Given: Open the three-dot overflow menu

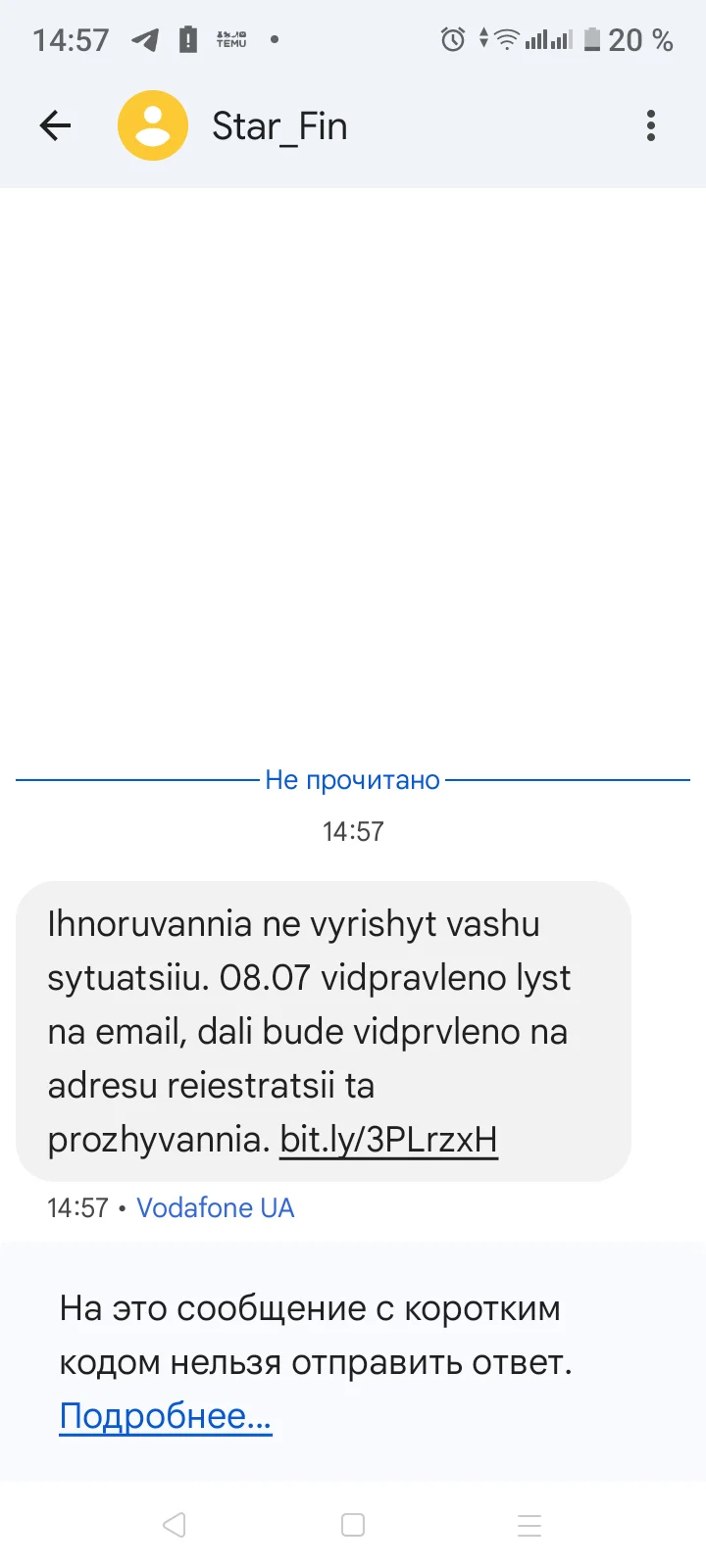Looking at the screenshot, I should pos(651,125).
